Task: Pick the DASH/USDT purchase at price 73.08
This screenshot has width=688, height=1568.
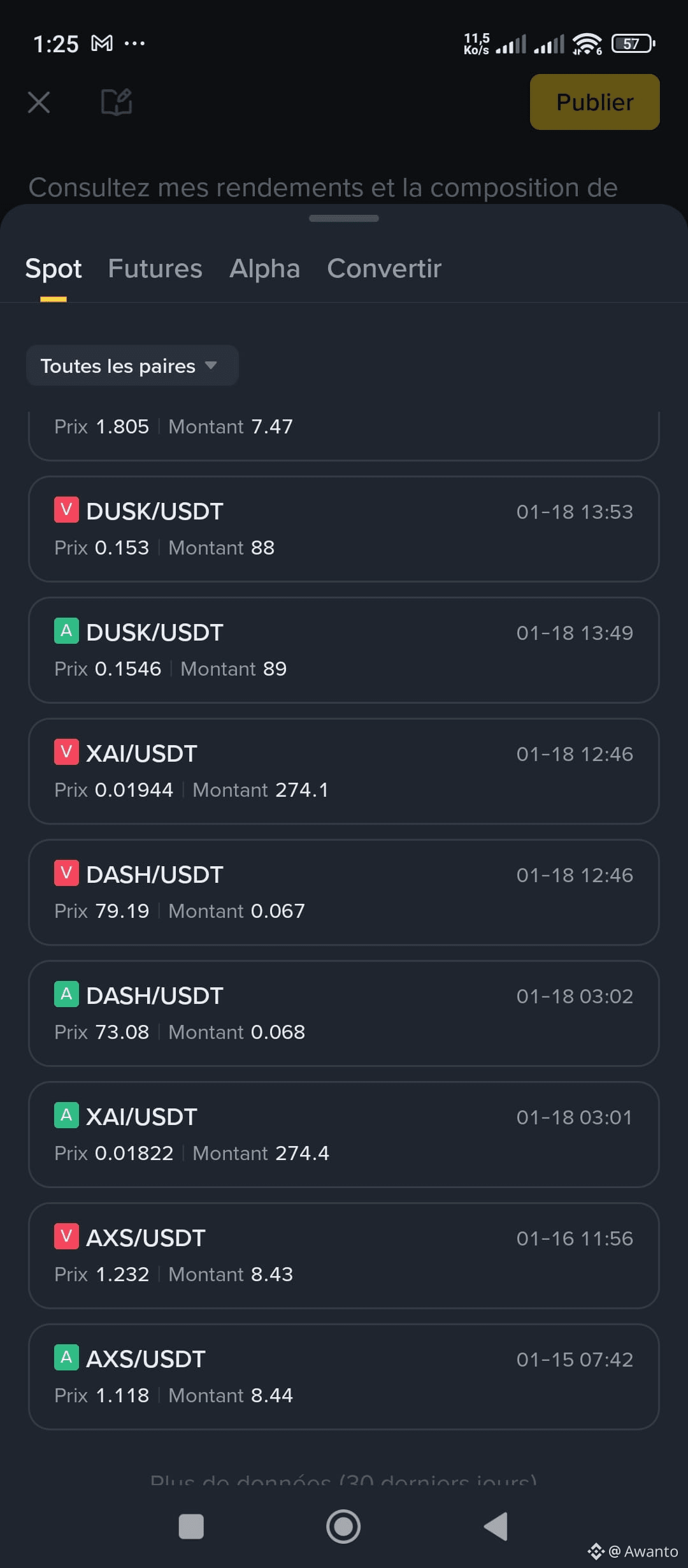Action: [344, 1013]
